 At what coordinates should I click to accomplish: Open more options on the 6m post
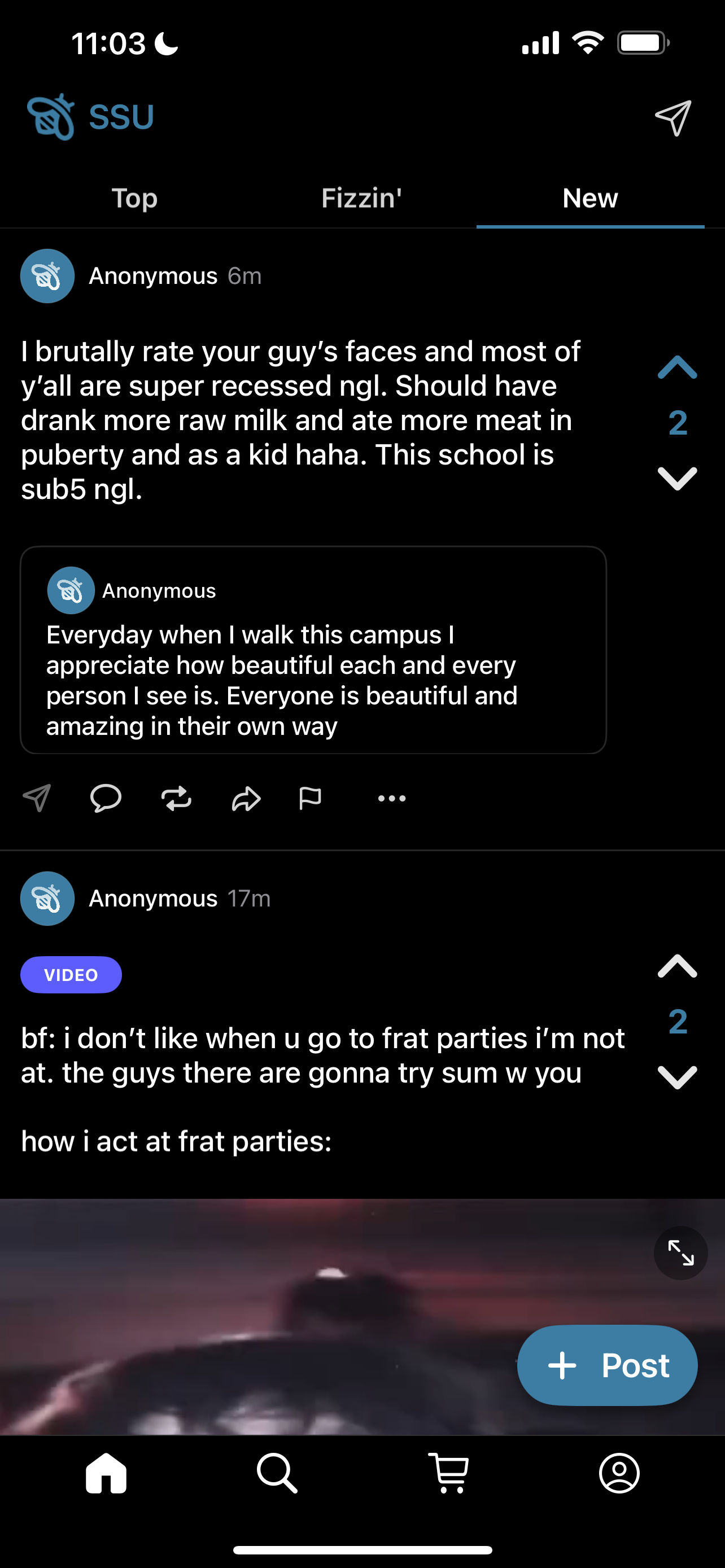(391, 798)
